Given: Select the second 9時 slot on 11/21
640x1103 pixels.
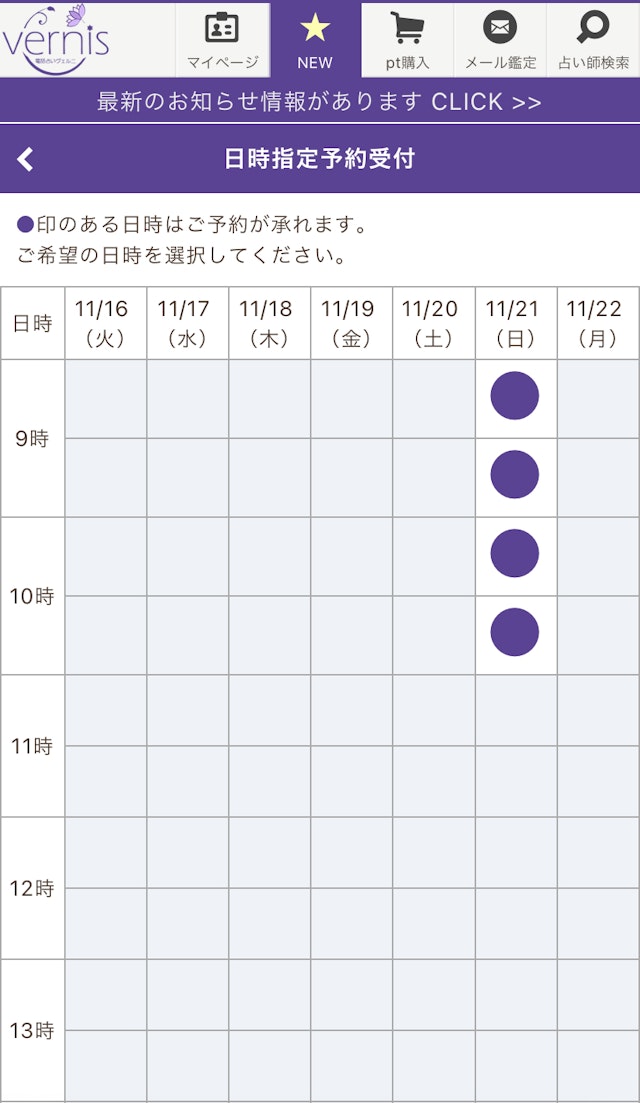Looking at the screenshot, I should (x=515, y=475).
